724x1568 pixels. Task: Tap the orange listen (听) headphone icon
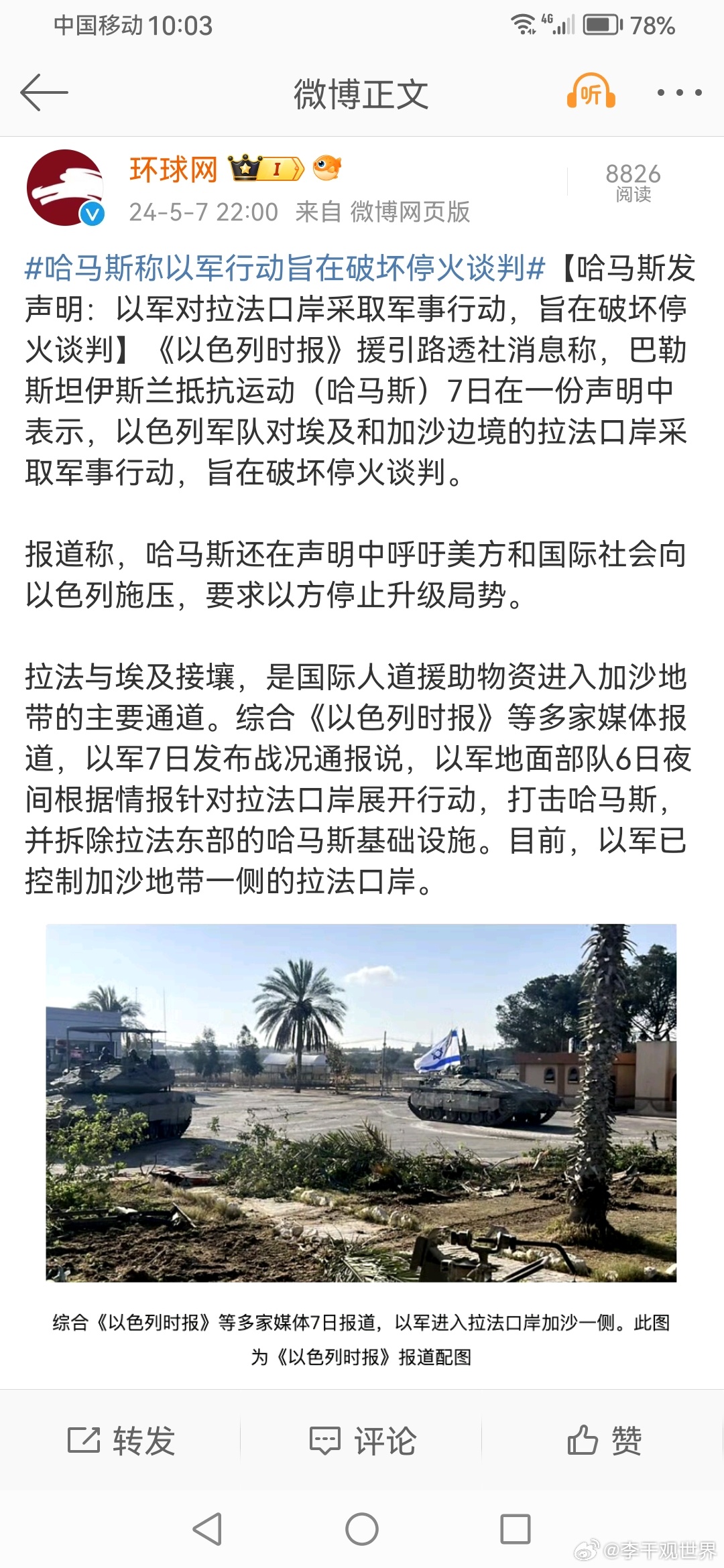coord(591,91)
